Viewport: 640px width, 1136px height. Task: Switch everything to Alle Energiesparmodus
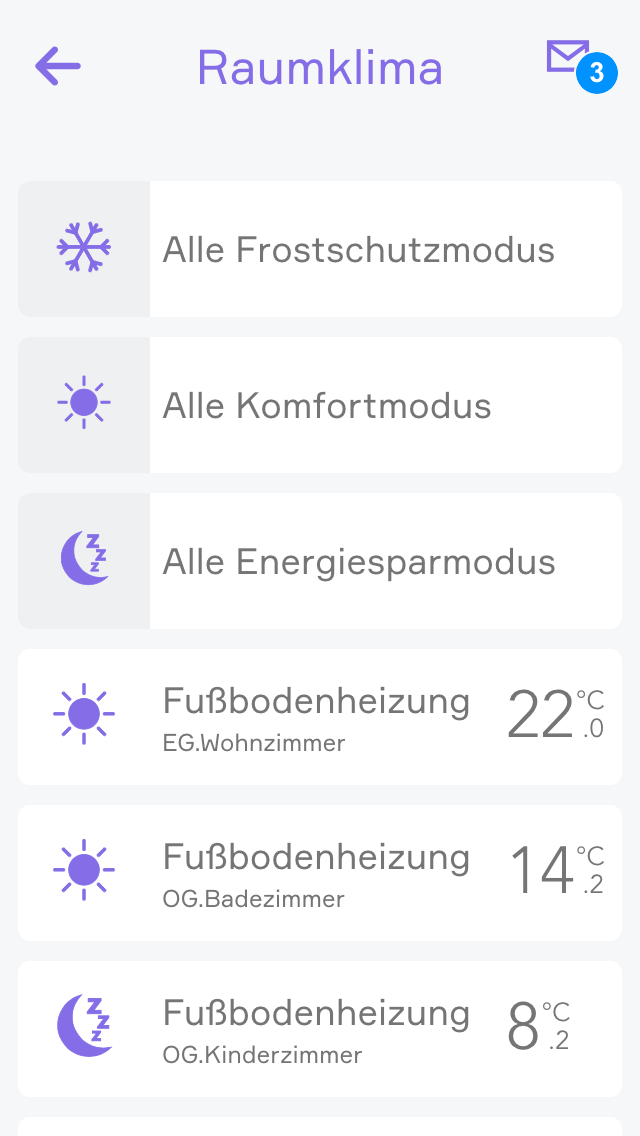pos(320,561)
